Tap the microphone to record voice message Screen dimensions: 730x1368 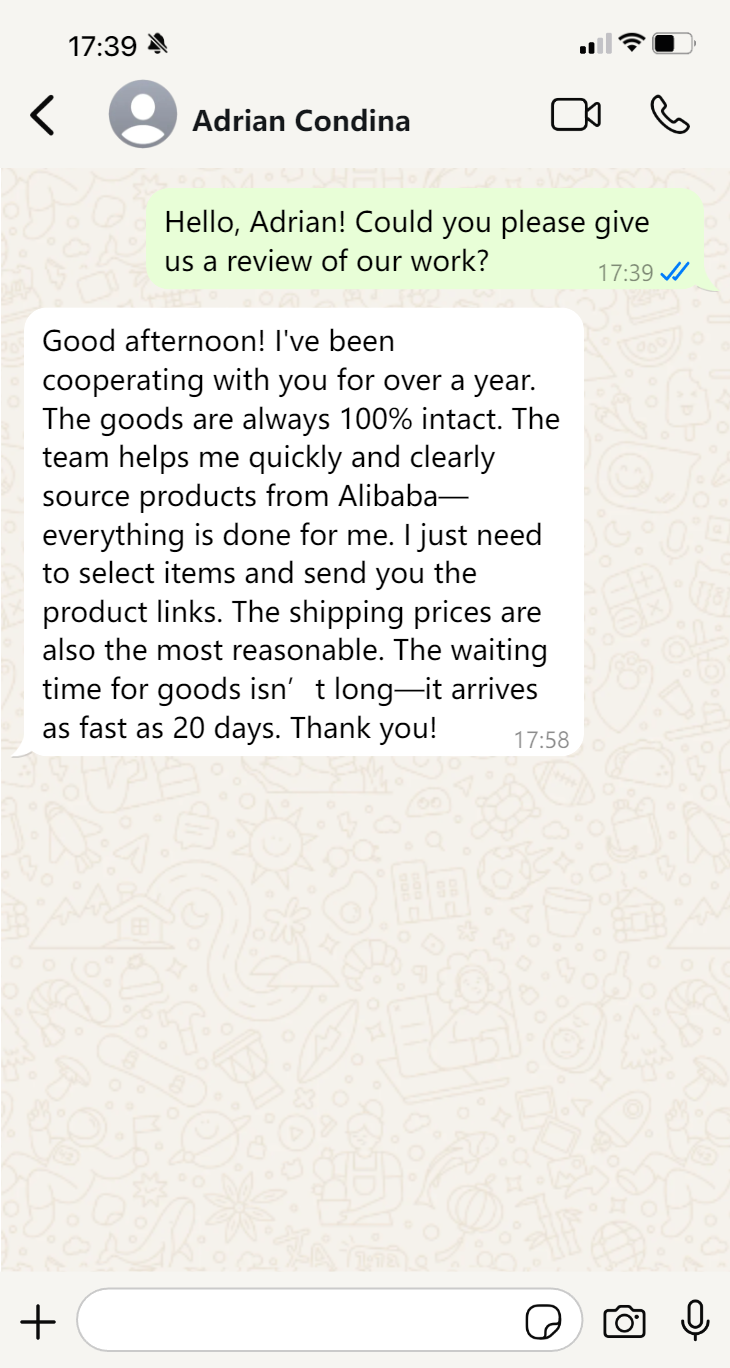pos(694,1321)
